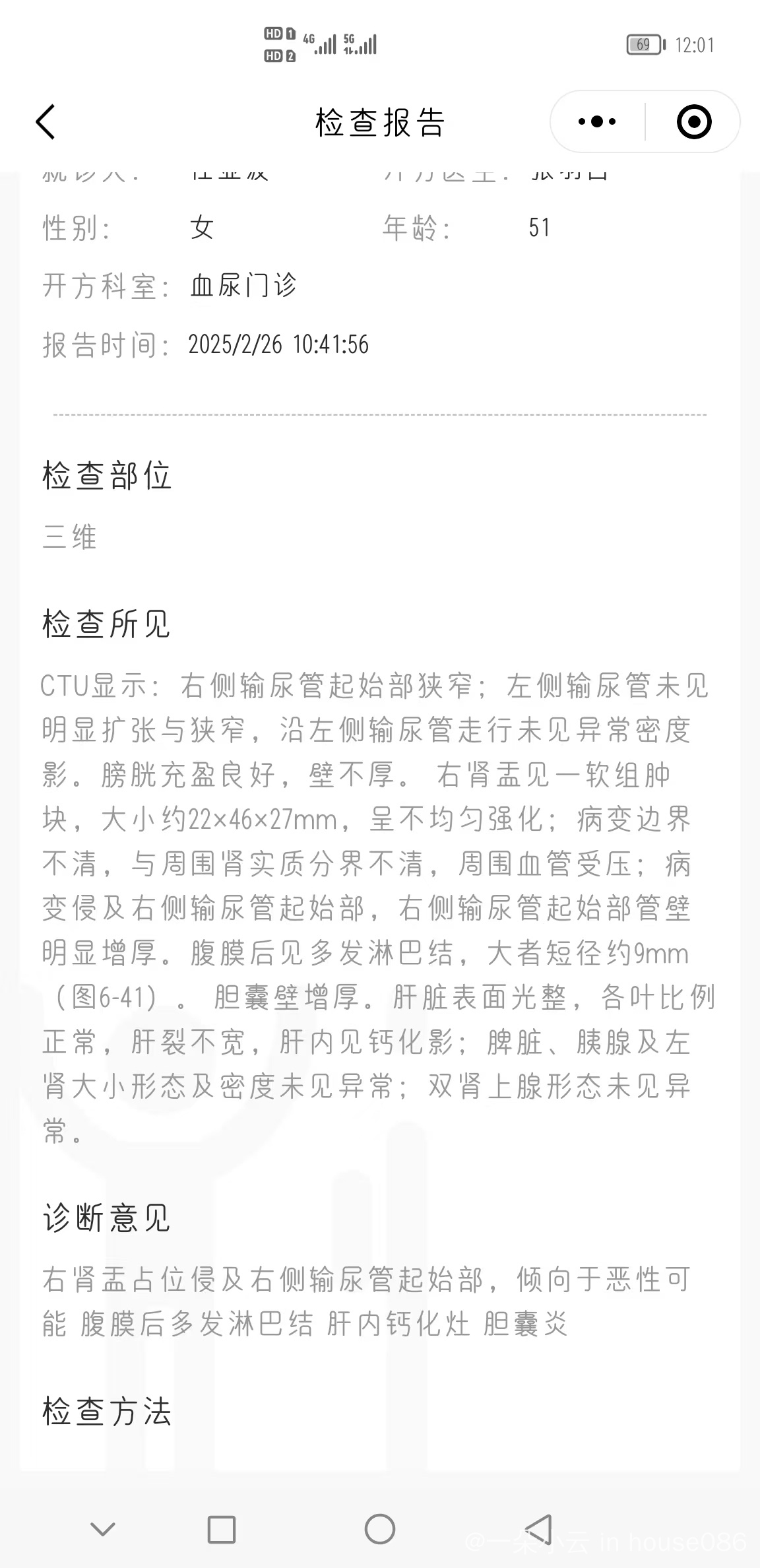Tap the system home button
Image resolution: width=760 pixels, height=1568 pixels.
[379, 1528]
